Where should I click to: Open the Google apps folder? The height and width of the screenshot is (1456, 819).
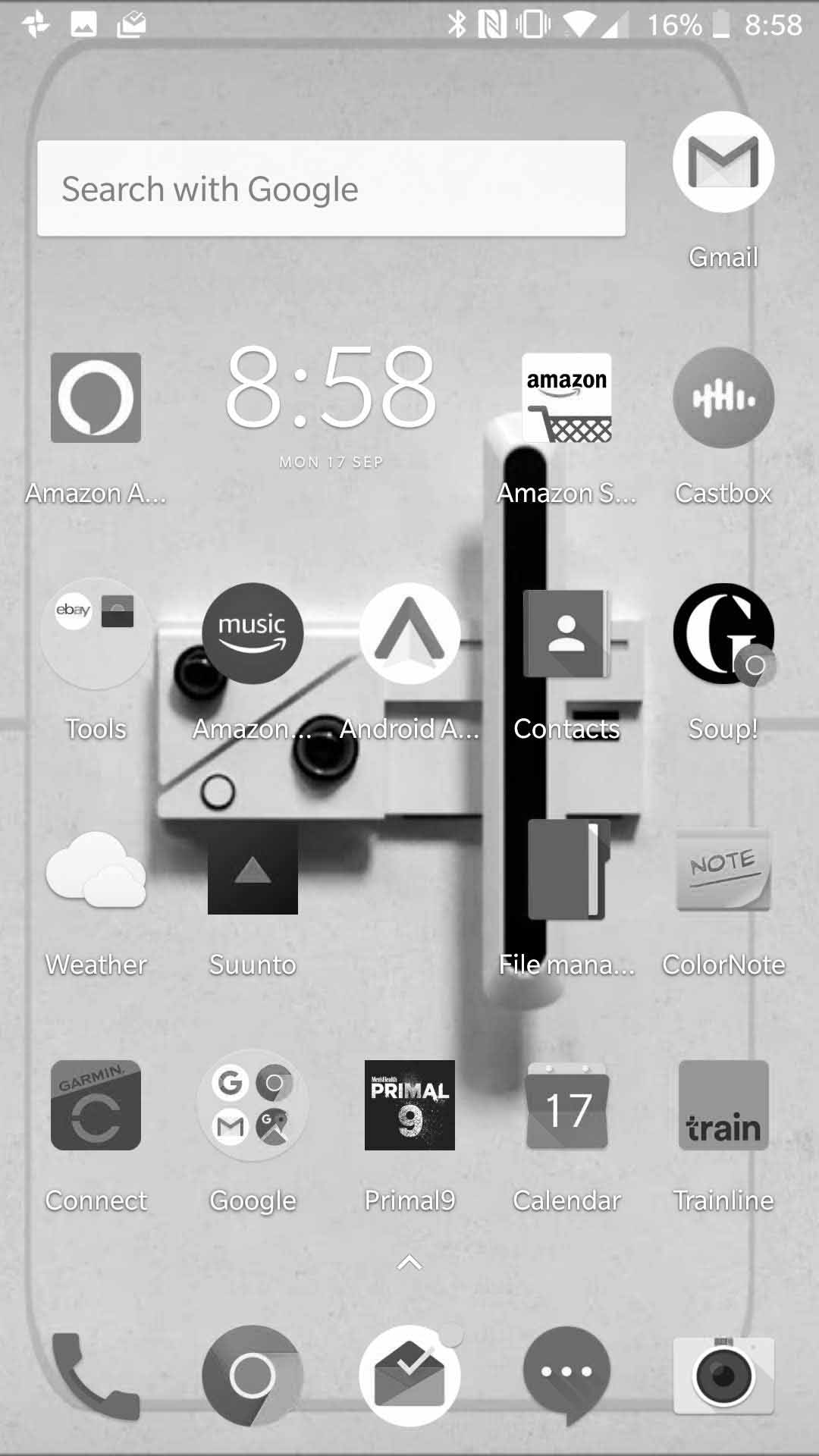pos(253,1105)
